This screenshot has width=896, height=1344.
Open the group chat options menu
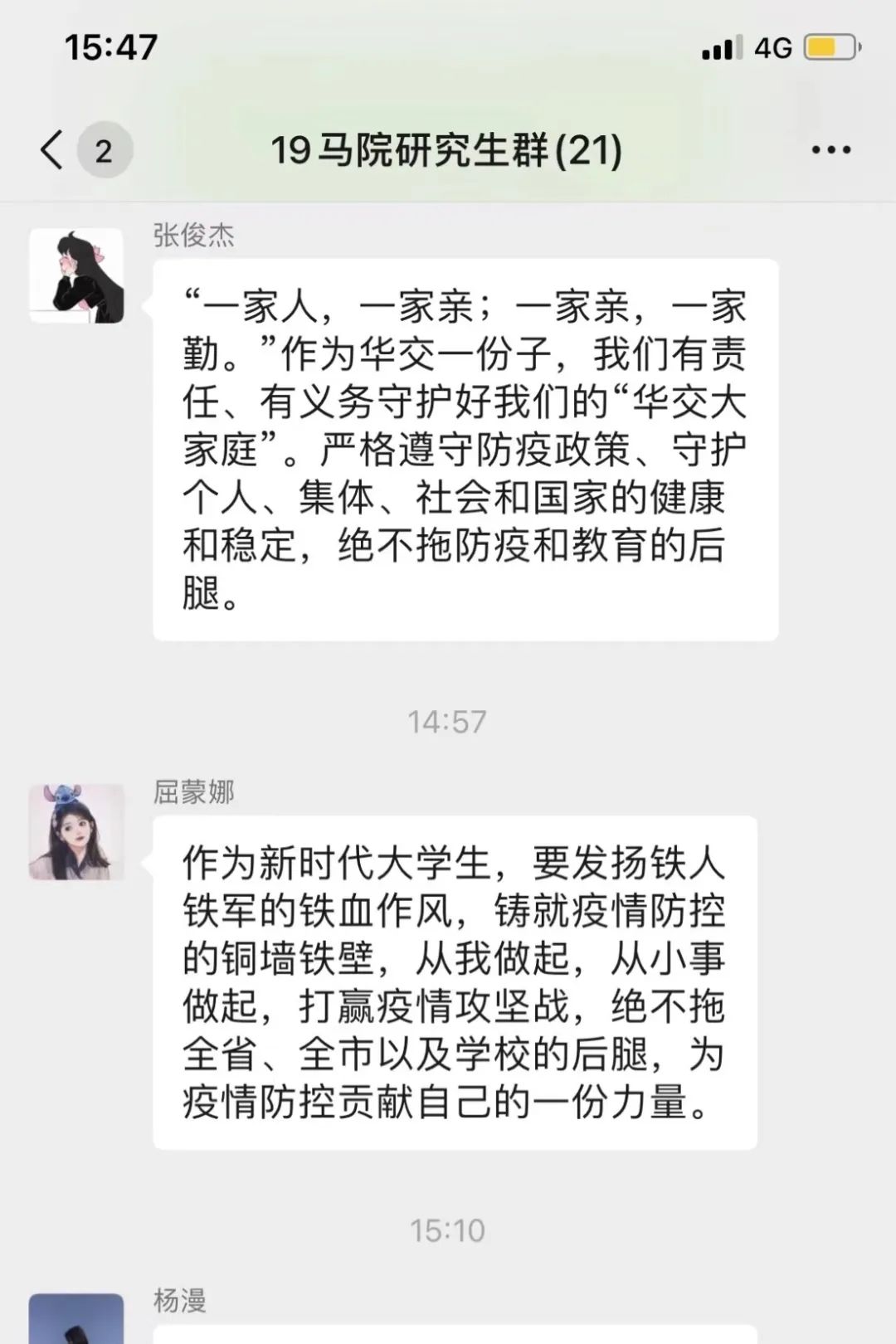coord(830,150)
